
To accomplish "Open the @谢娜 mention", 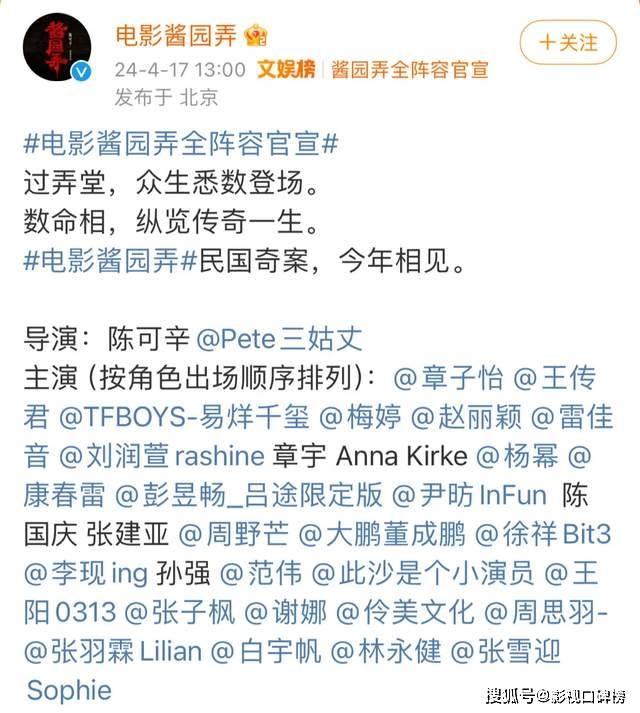I will click(286, 612).
